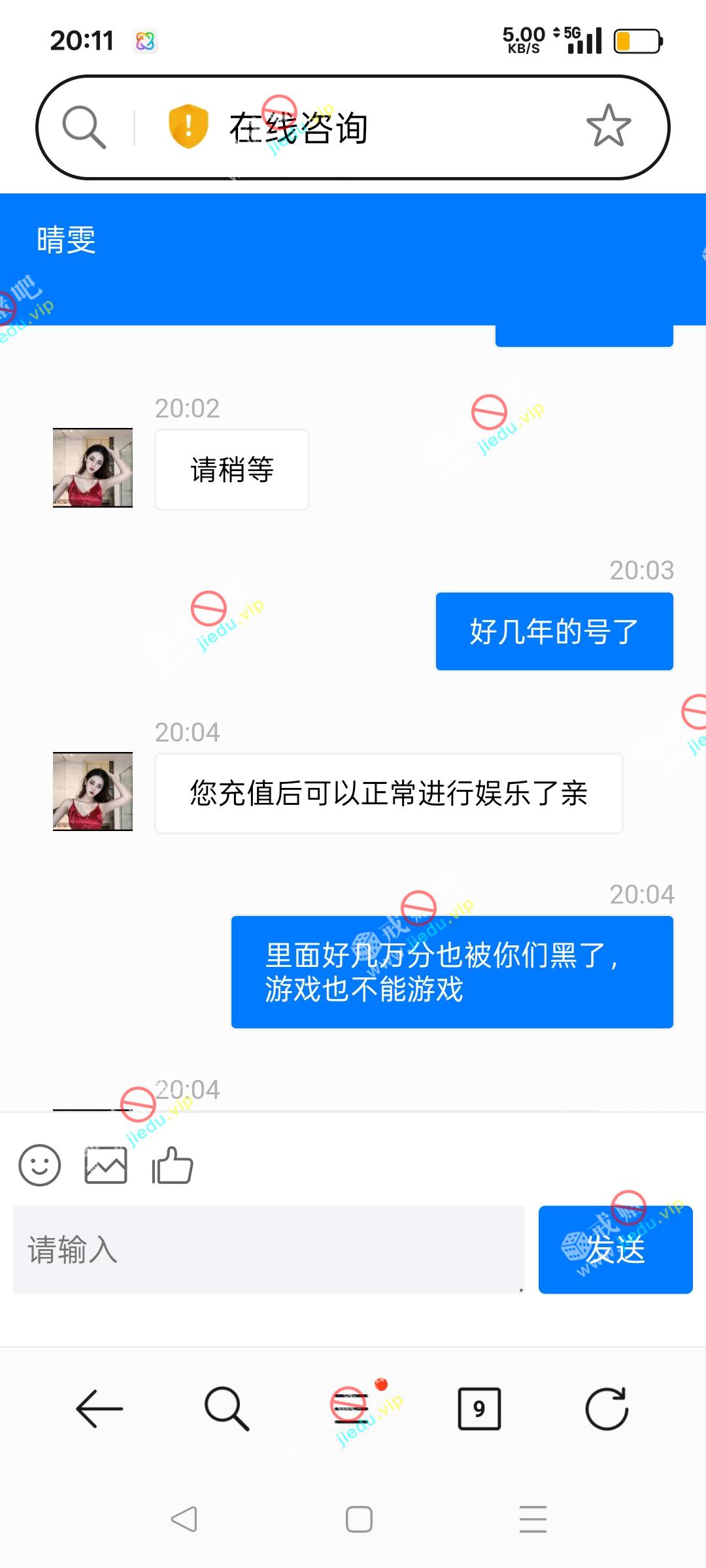Send the message with 发送
This screenshot has width=706, height=1568.
tap(615, 1249)
